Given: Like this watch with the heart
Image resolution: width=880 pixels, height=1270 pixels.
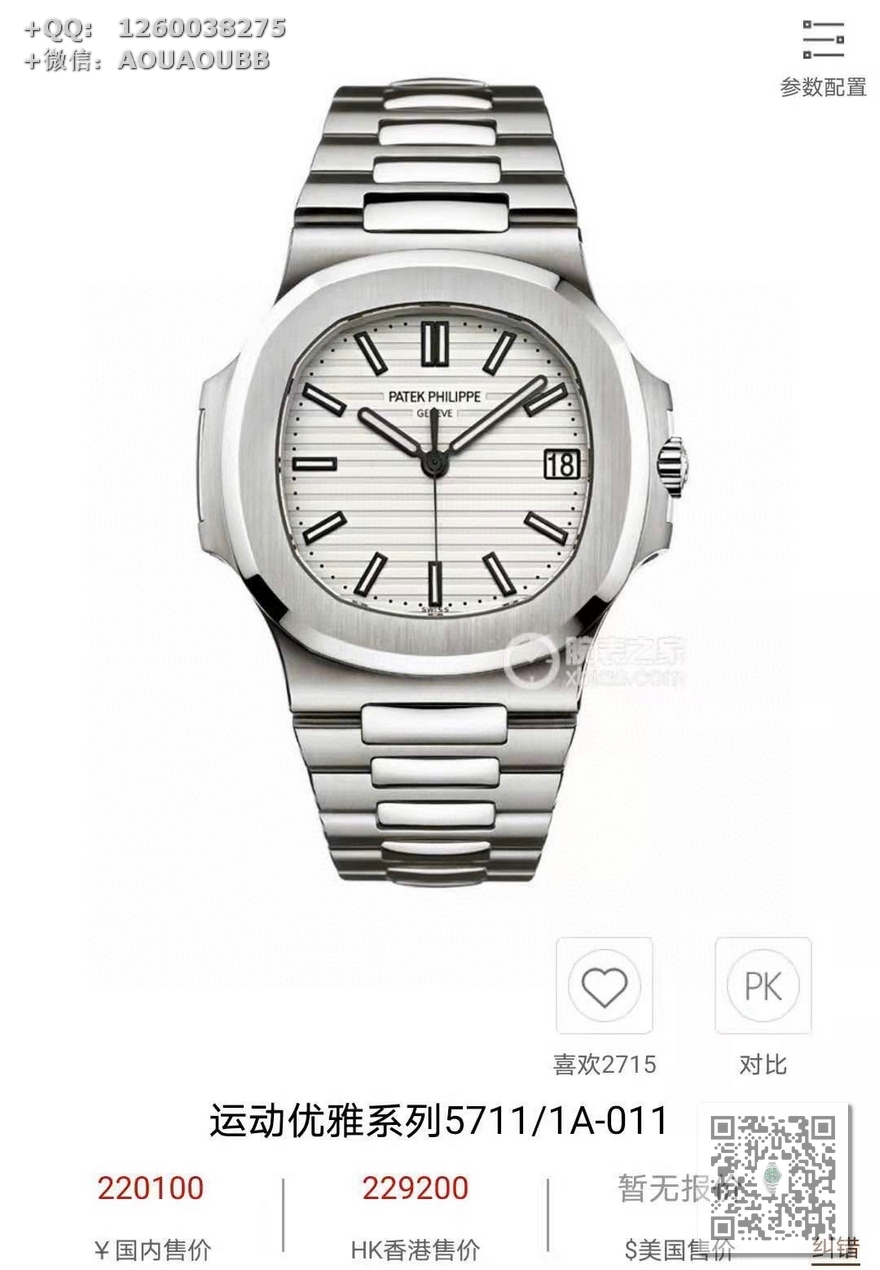Looking at the screenshot, I should coord(604,988).
